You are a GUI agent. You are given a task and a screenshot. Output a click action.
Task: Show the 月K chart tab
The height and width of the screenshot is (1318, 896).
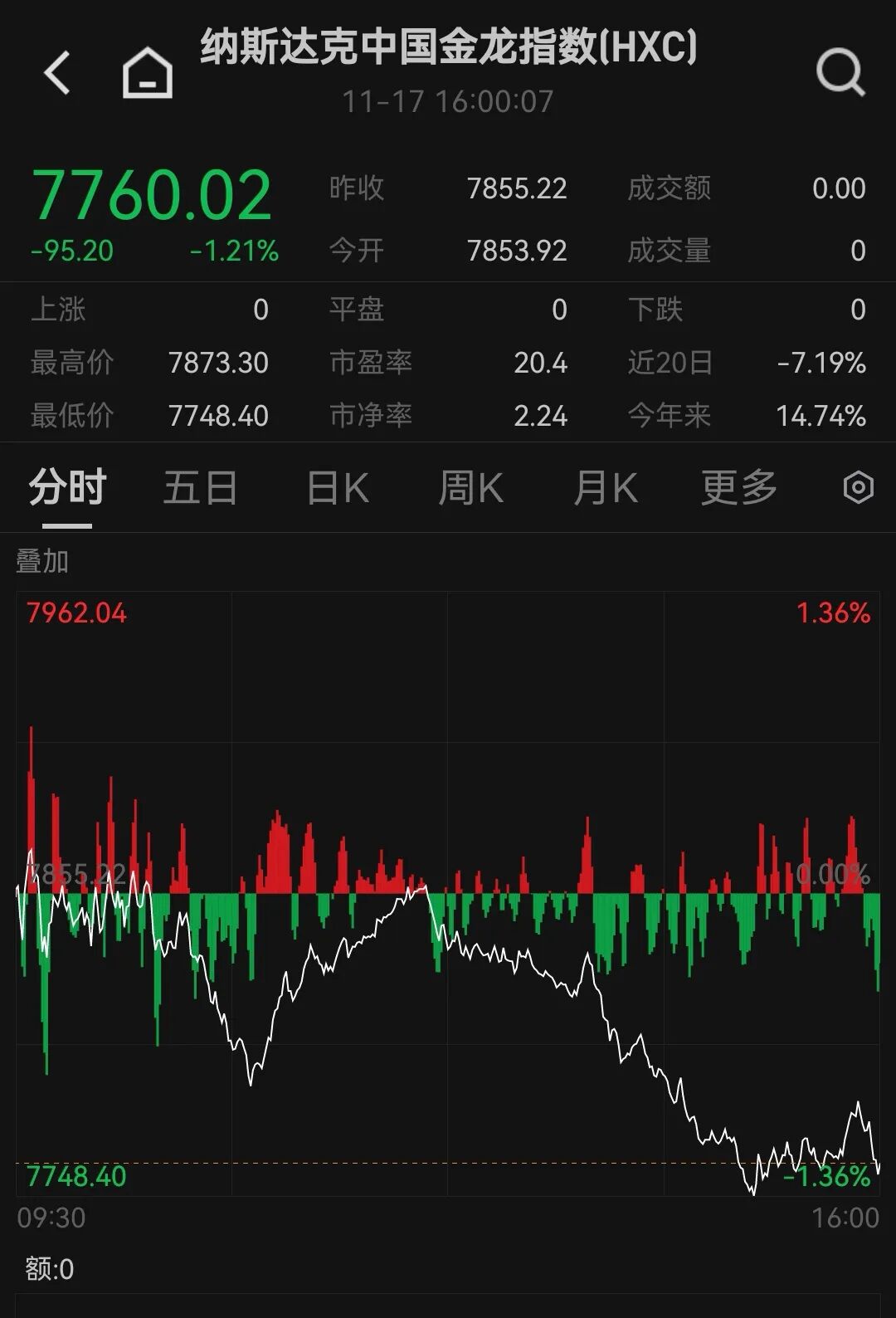[x=606, y=487]
